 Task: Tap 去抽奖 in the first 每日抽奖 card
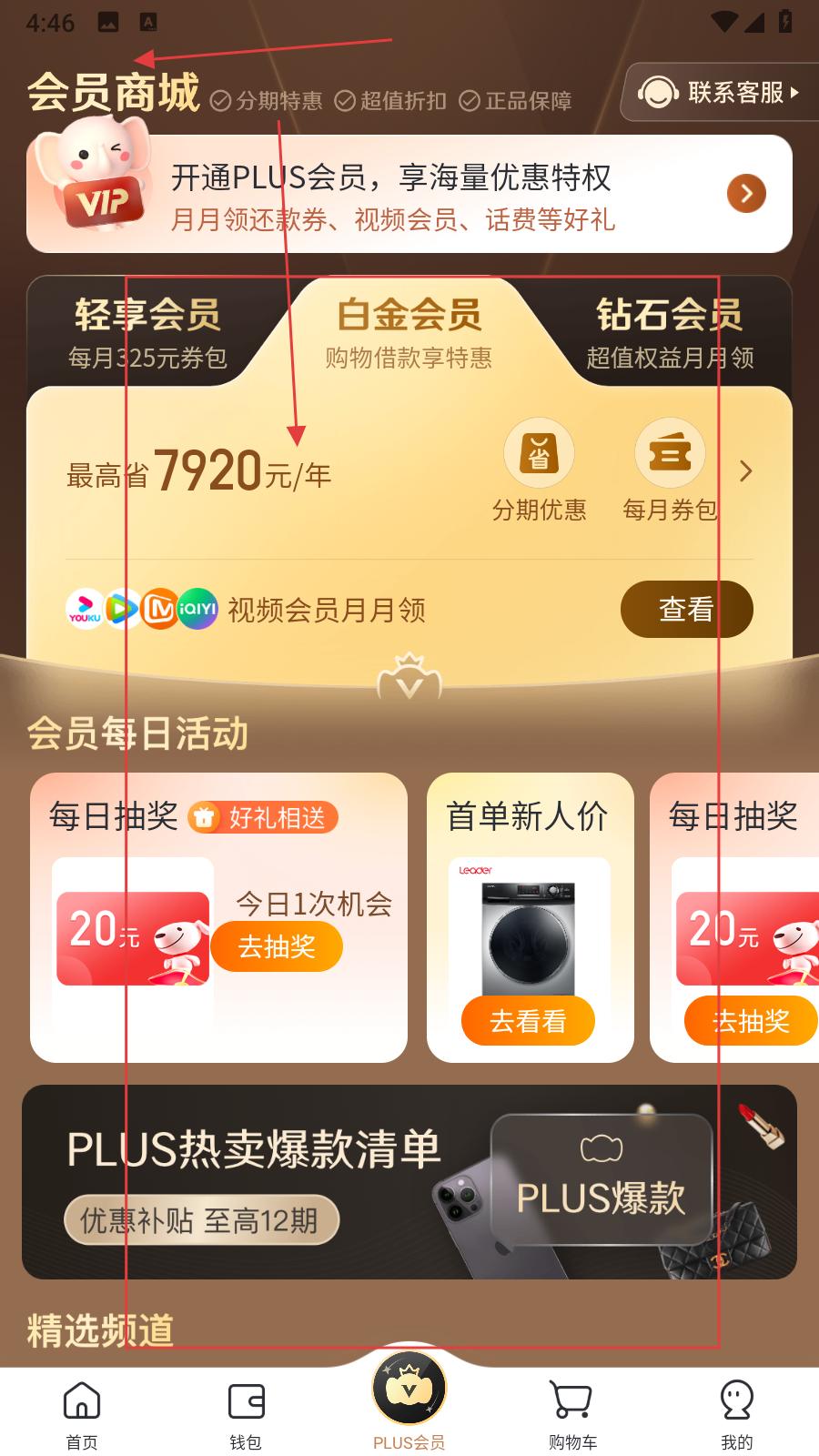tap(277, 946)
